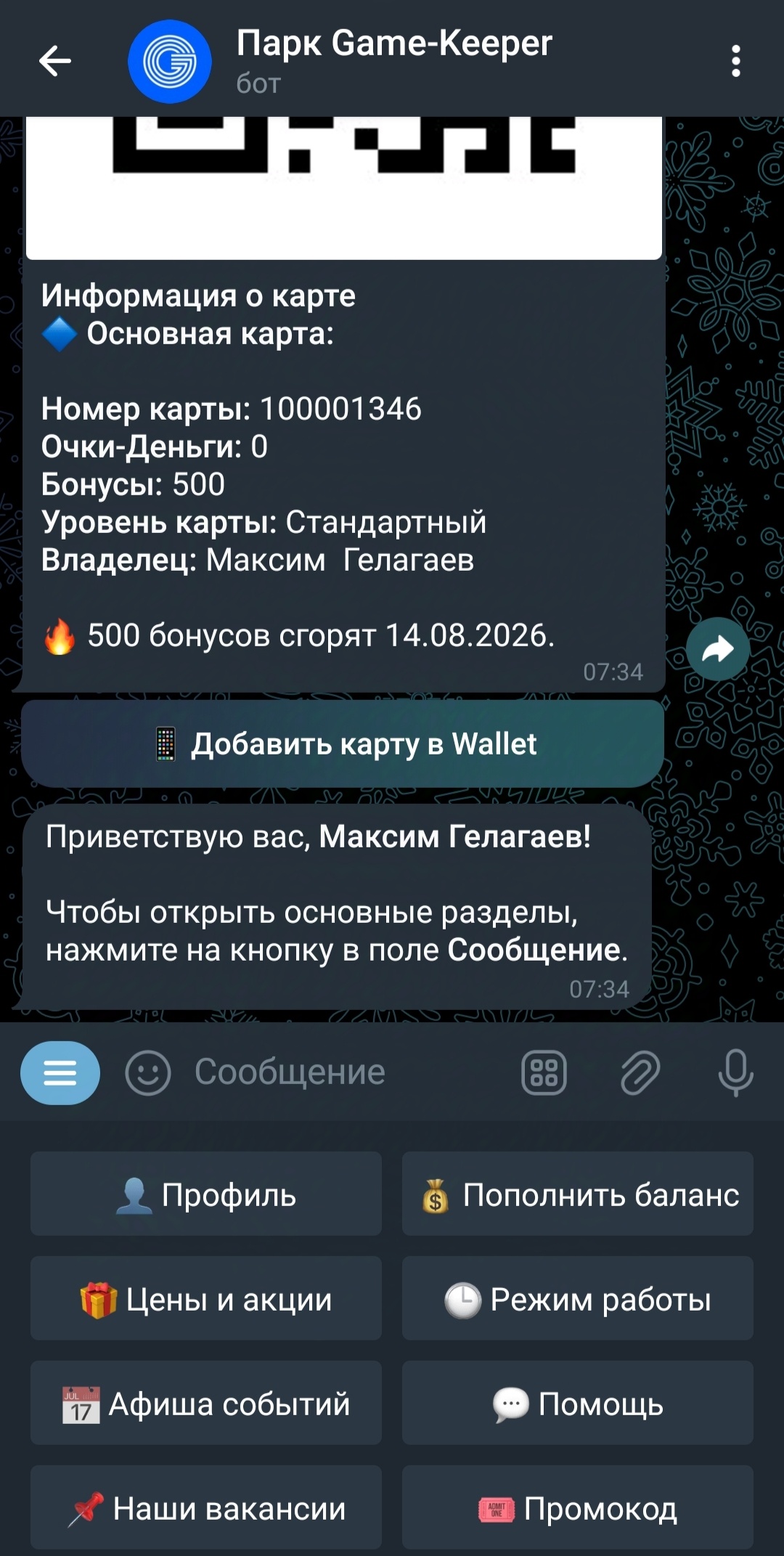Open Афиша событий
The width and height of the screenshot is (784, 1556).
[206, 1403]
